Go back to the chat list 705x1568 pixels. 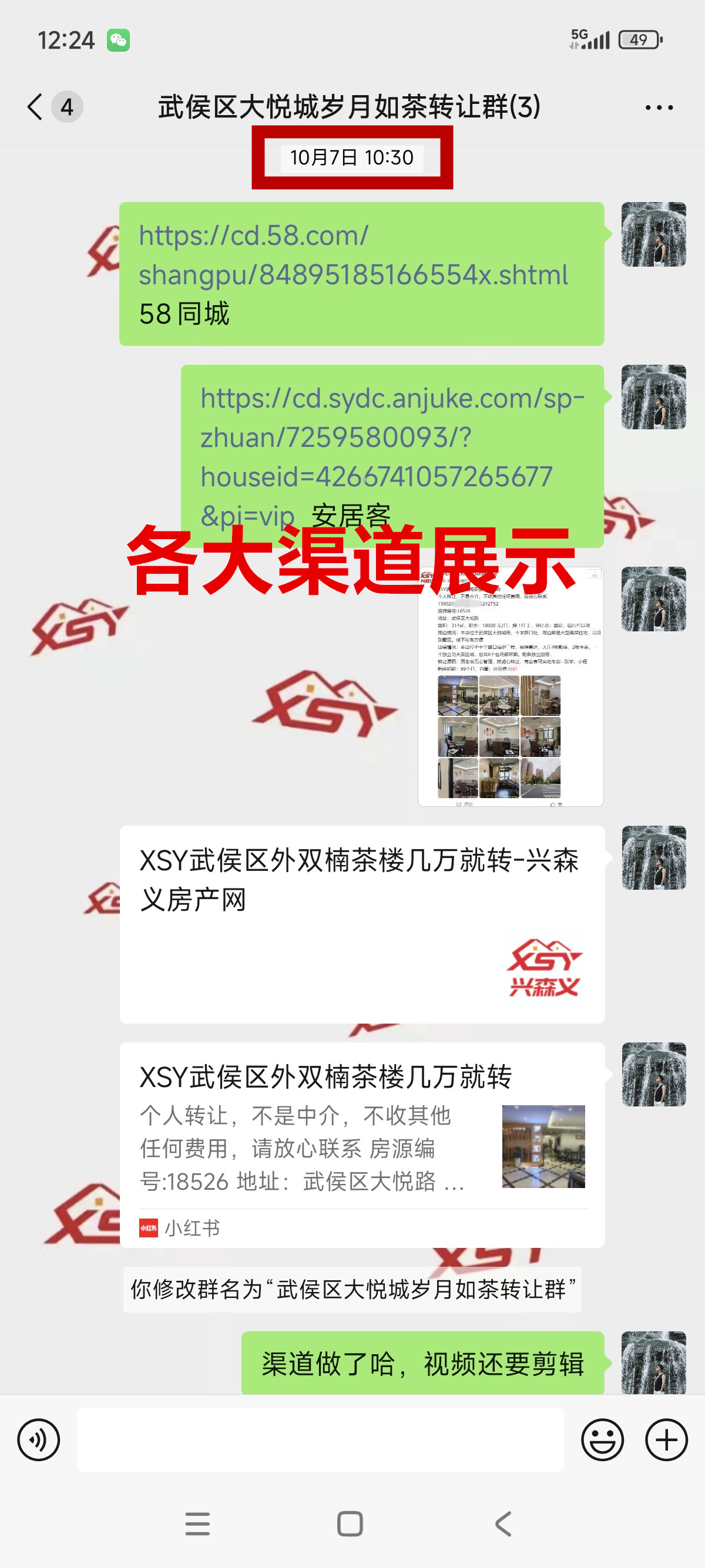tap(35, 107)
